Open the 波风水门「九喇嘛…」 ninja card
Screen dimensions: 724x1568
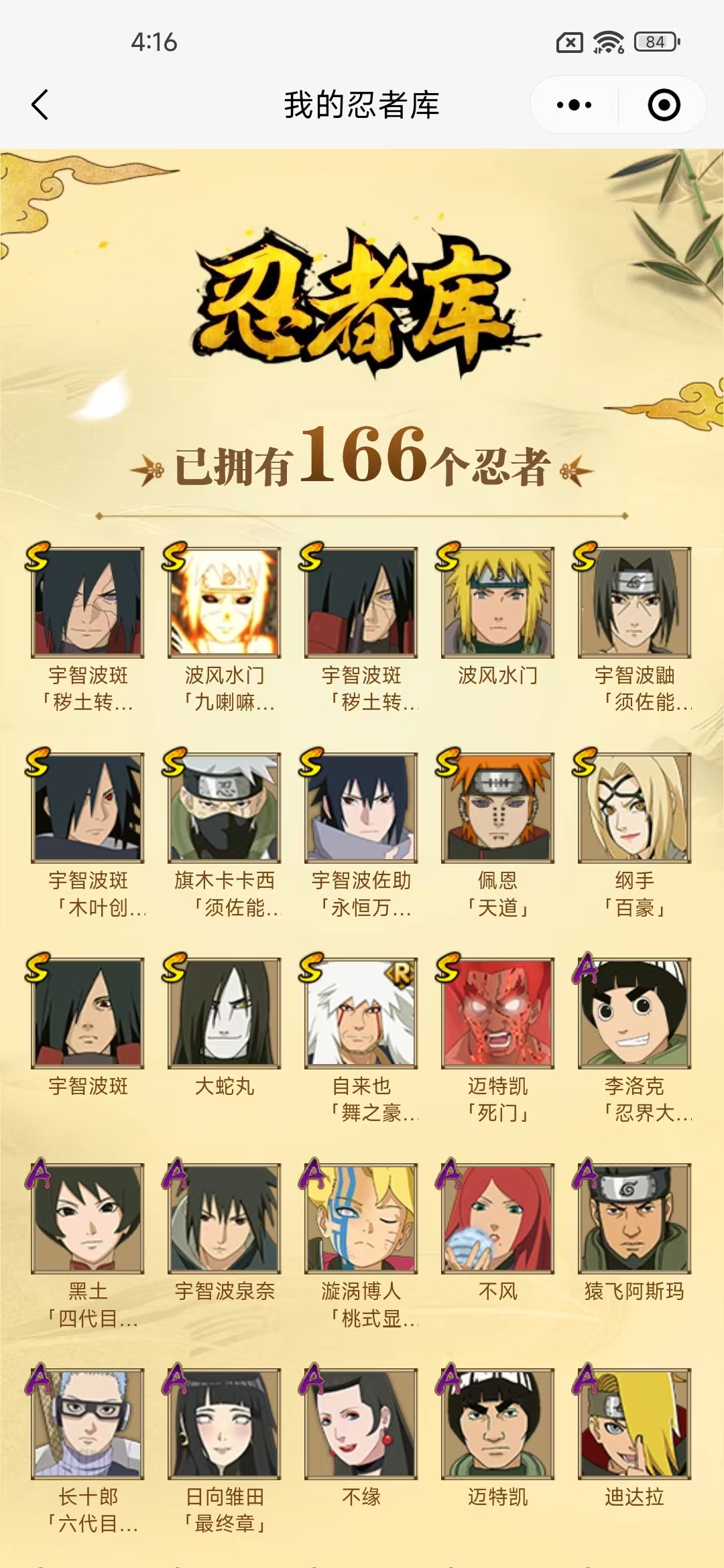pos(224,602)
